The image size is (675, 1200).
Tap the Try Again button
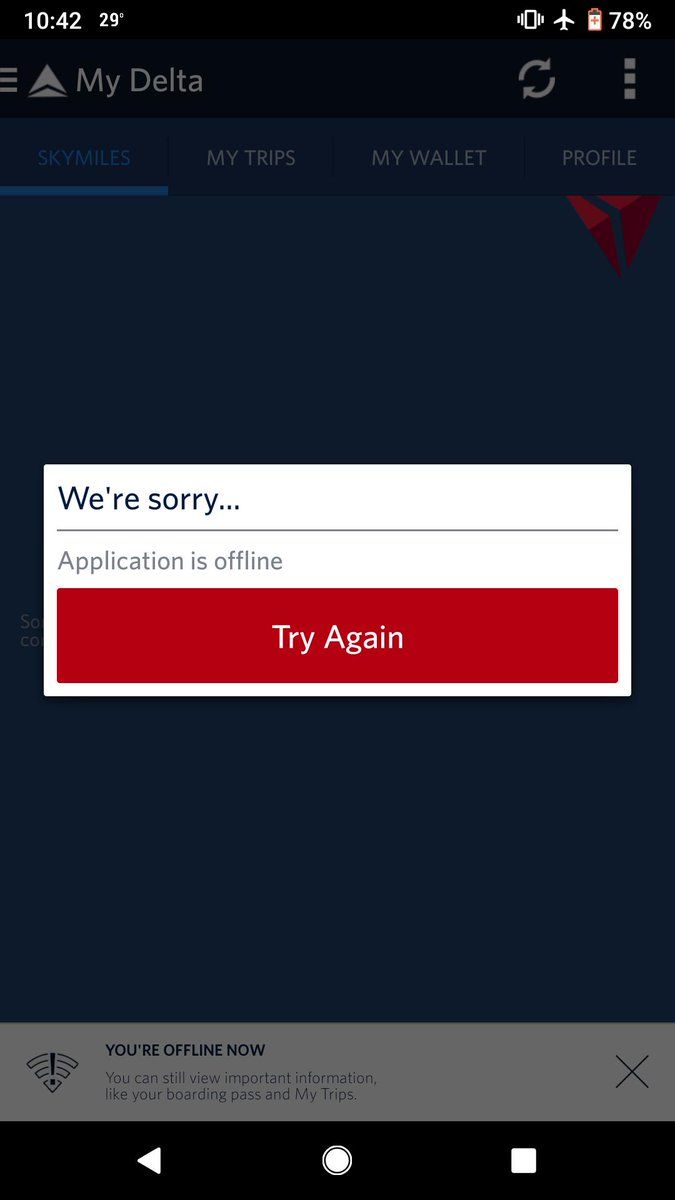coord(337,636)
